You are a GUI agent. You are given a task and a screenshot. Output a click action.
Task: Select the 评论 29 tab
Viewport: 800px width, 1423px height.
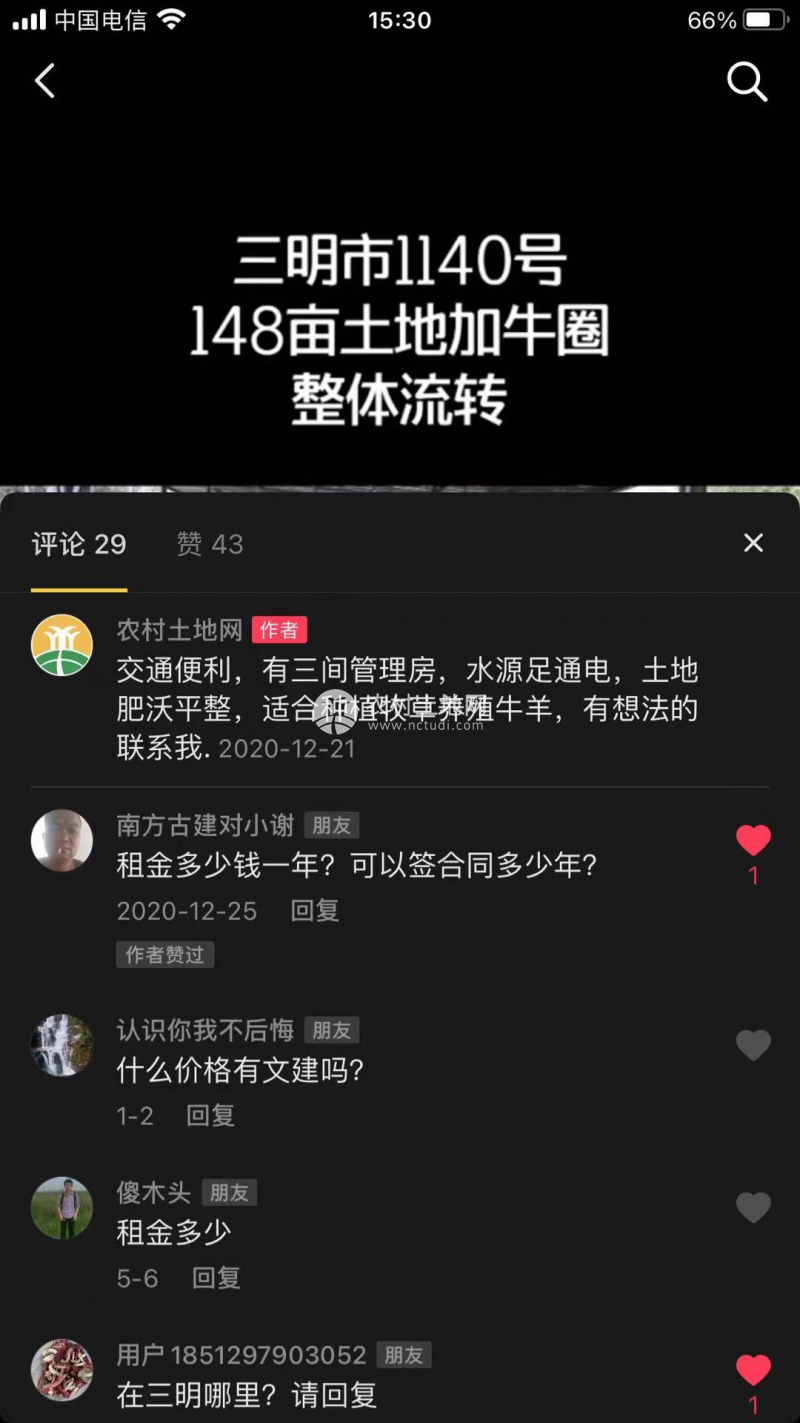79,544
